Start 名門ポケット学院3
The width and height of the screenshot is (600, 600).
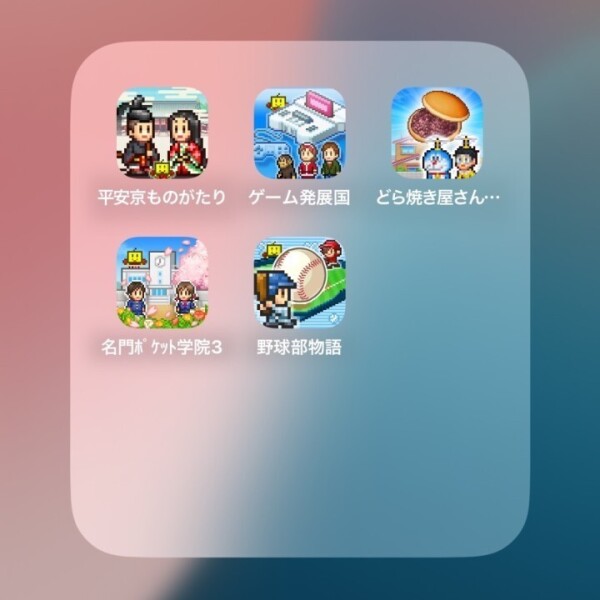coord(162,282)
